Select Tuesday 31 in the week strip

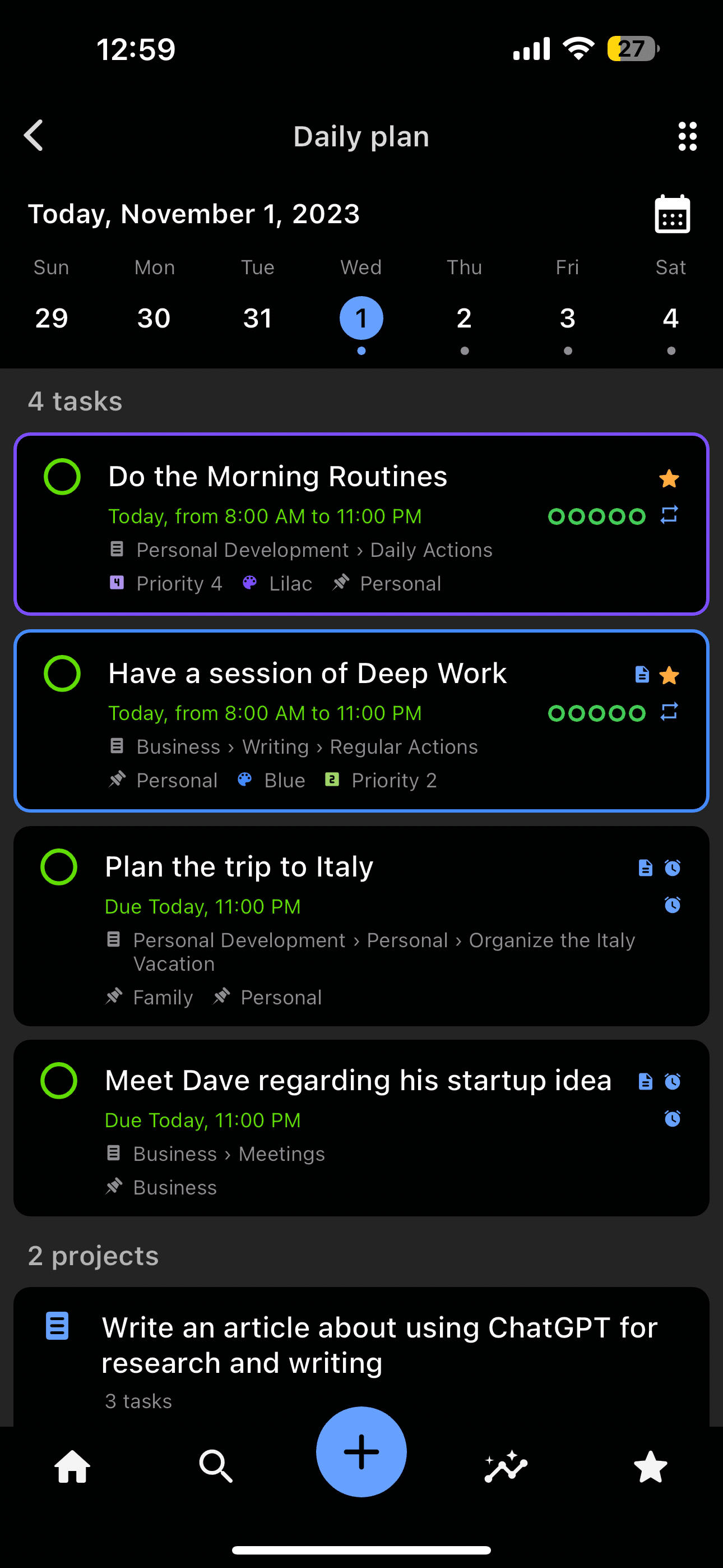[257, 318]
